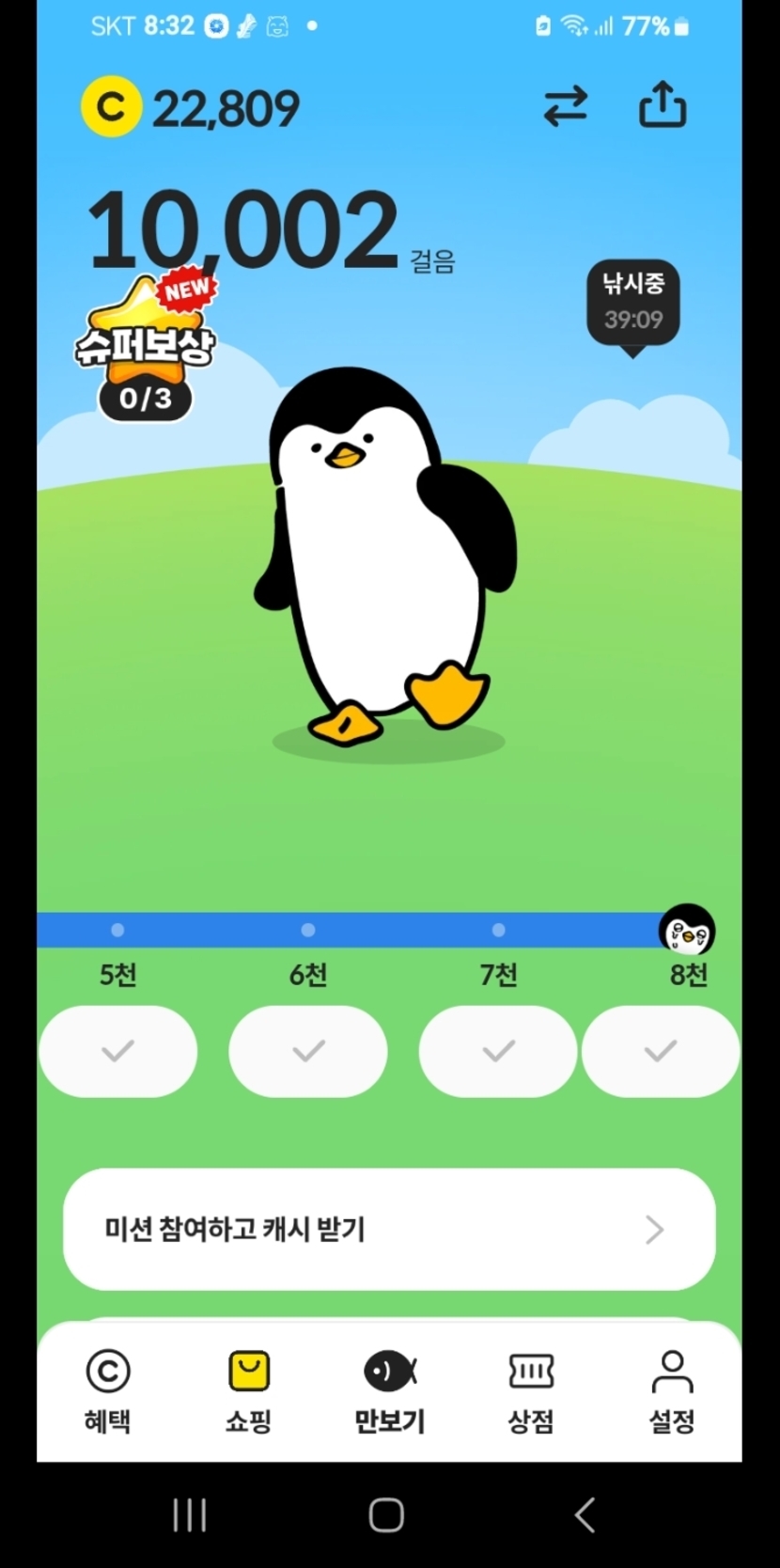Switch to the 혜택 tab
The image size is (780, 1568).
coord(107,1392)
